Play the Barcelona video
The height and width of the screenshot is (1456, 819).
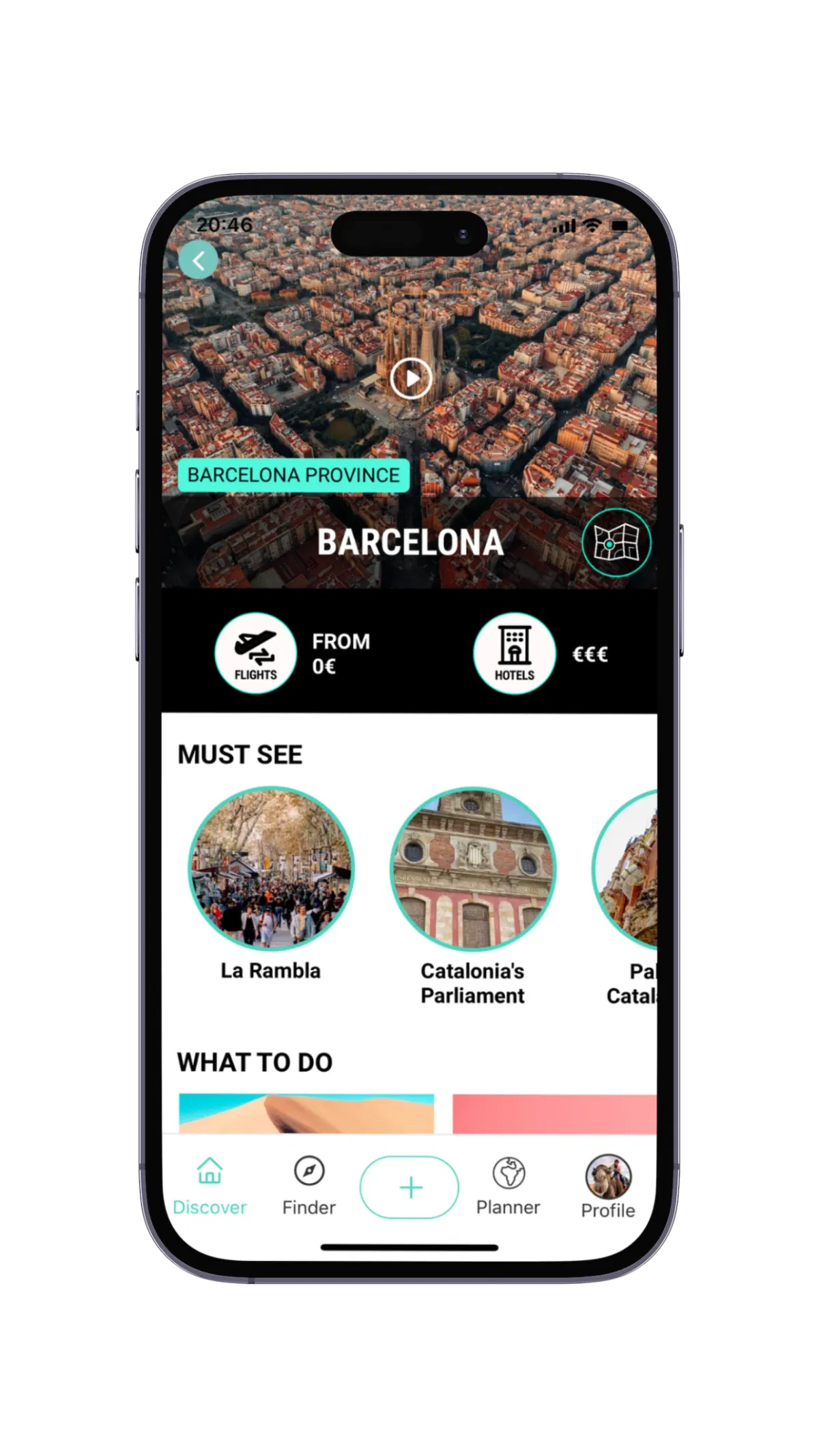[411, 377]
